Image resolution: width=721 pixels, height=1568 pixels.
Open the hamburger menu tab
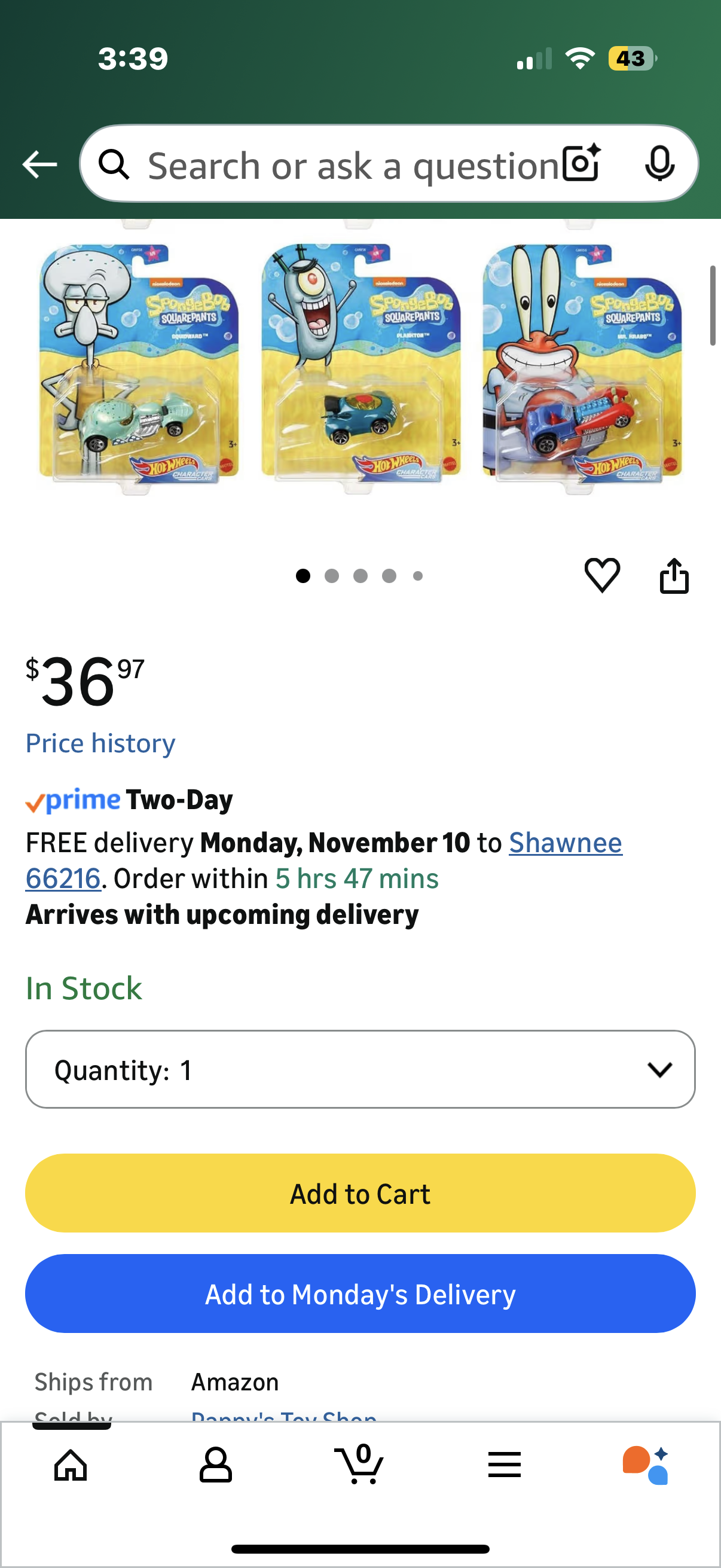505,1465
